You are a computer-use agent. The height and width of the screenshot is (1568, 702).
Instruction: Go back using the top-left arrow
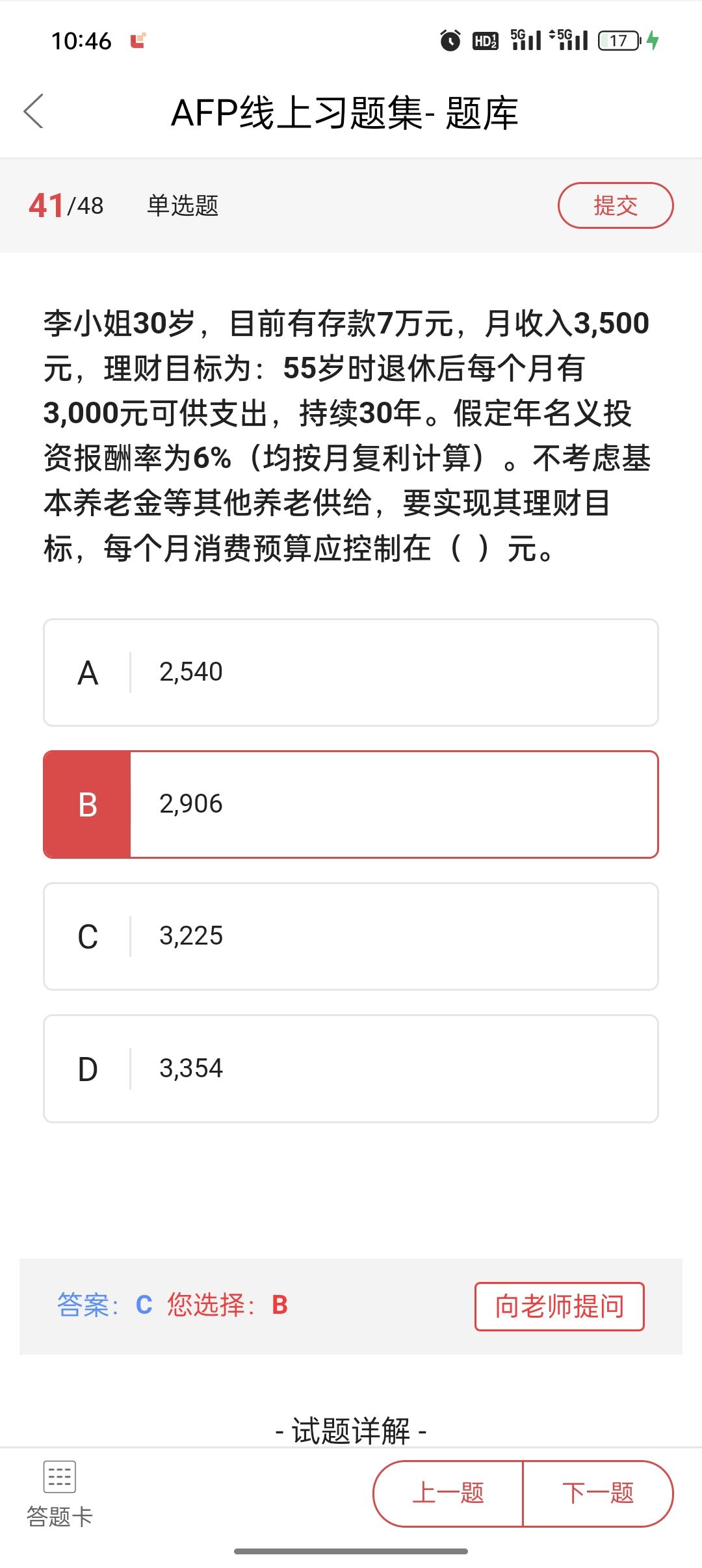pos(34,112)
